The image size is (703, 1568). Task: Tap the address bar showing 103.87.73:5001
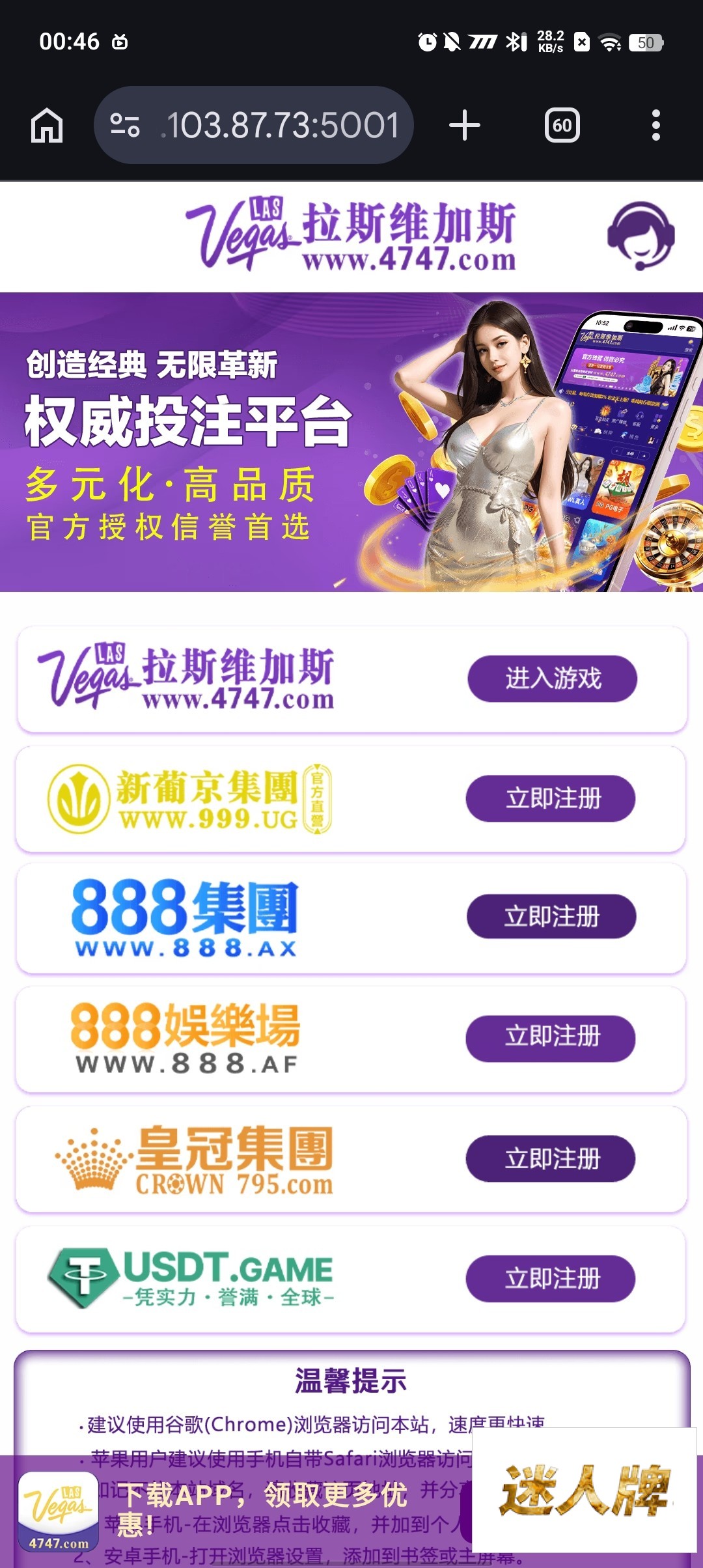(x=281, y=125)
